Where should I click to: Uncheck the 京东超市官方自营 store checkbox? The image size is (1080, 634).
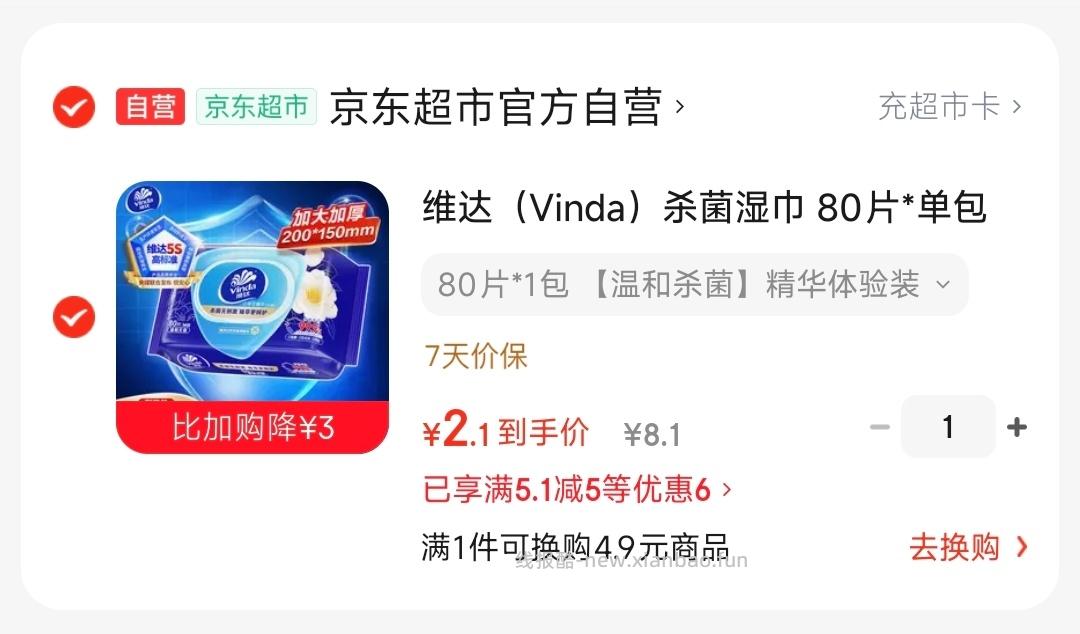(74, 106)
